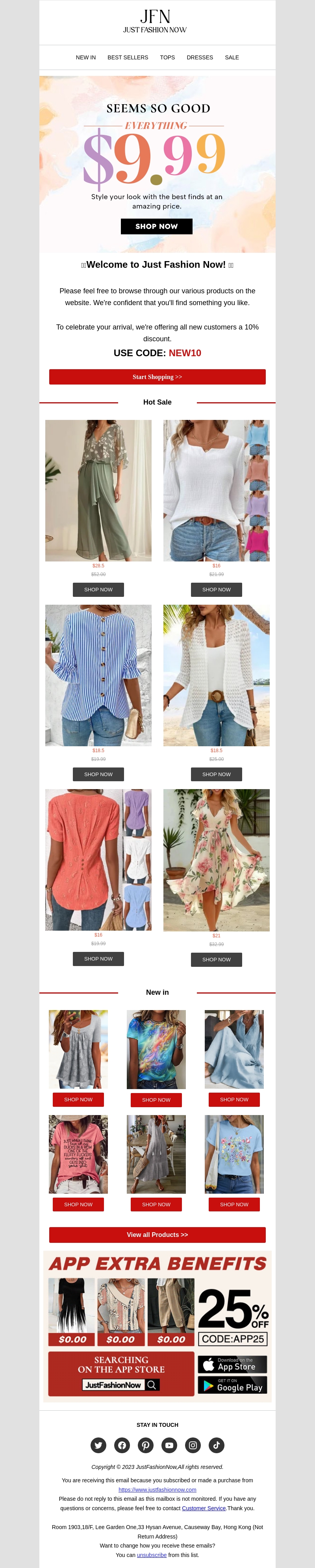
Task: Get the app on Google Play
Action: click(x=232, y=1385)
